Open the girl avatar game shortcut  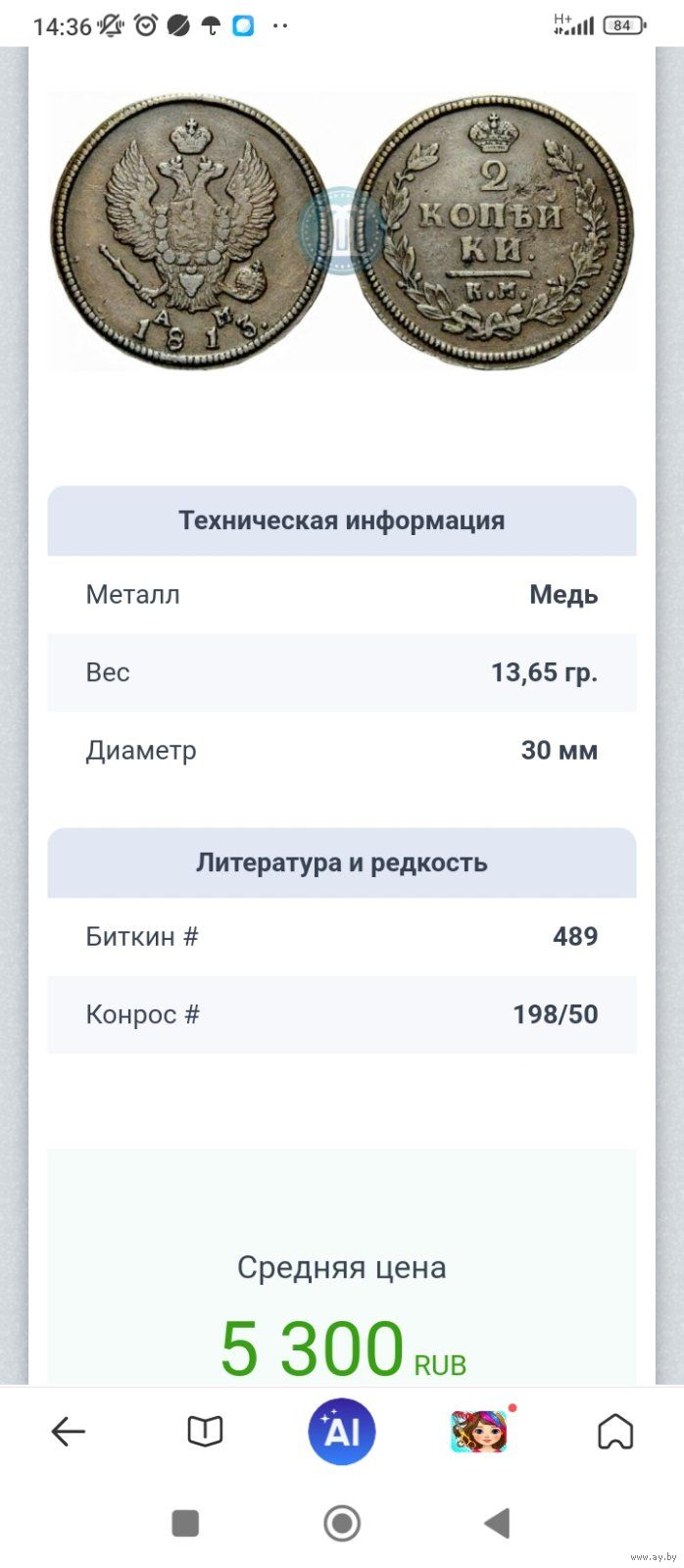pos(479,1432)
